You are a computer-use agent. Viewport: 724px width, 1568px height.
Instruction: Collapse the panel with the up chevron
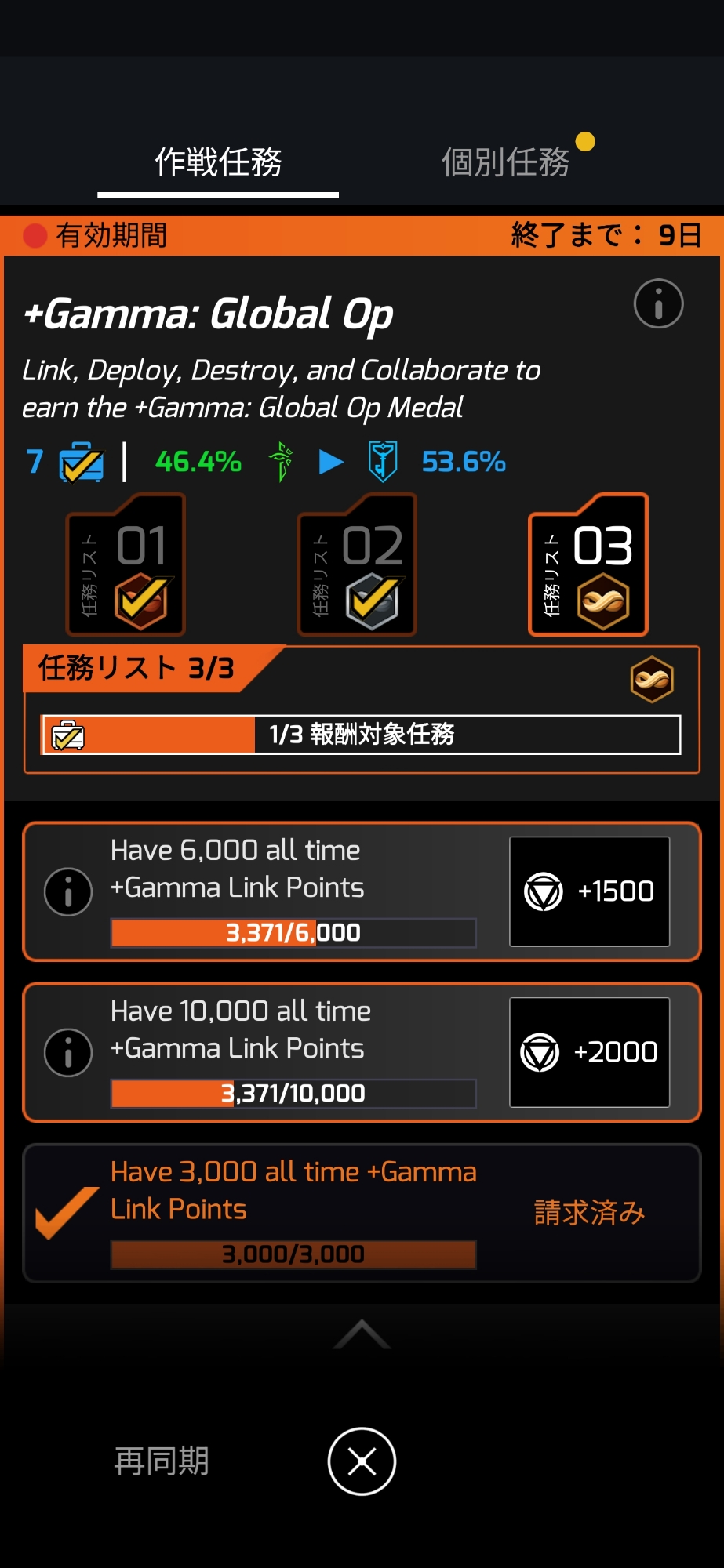(x=362, y=1334)
